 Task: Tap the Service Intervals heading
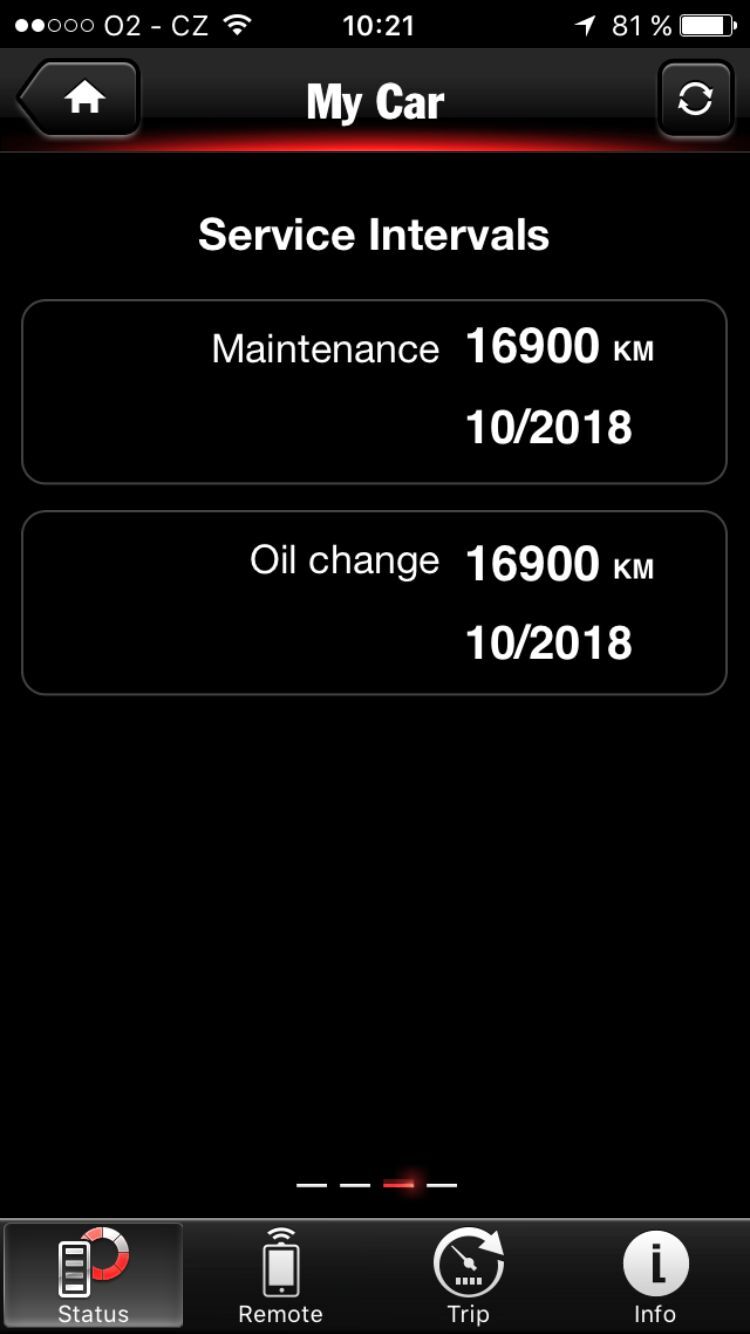pyautogui.click(x=374, y=234)
